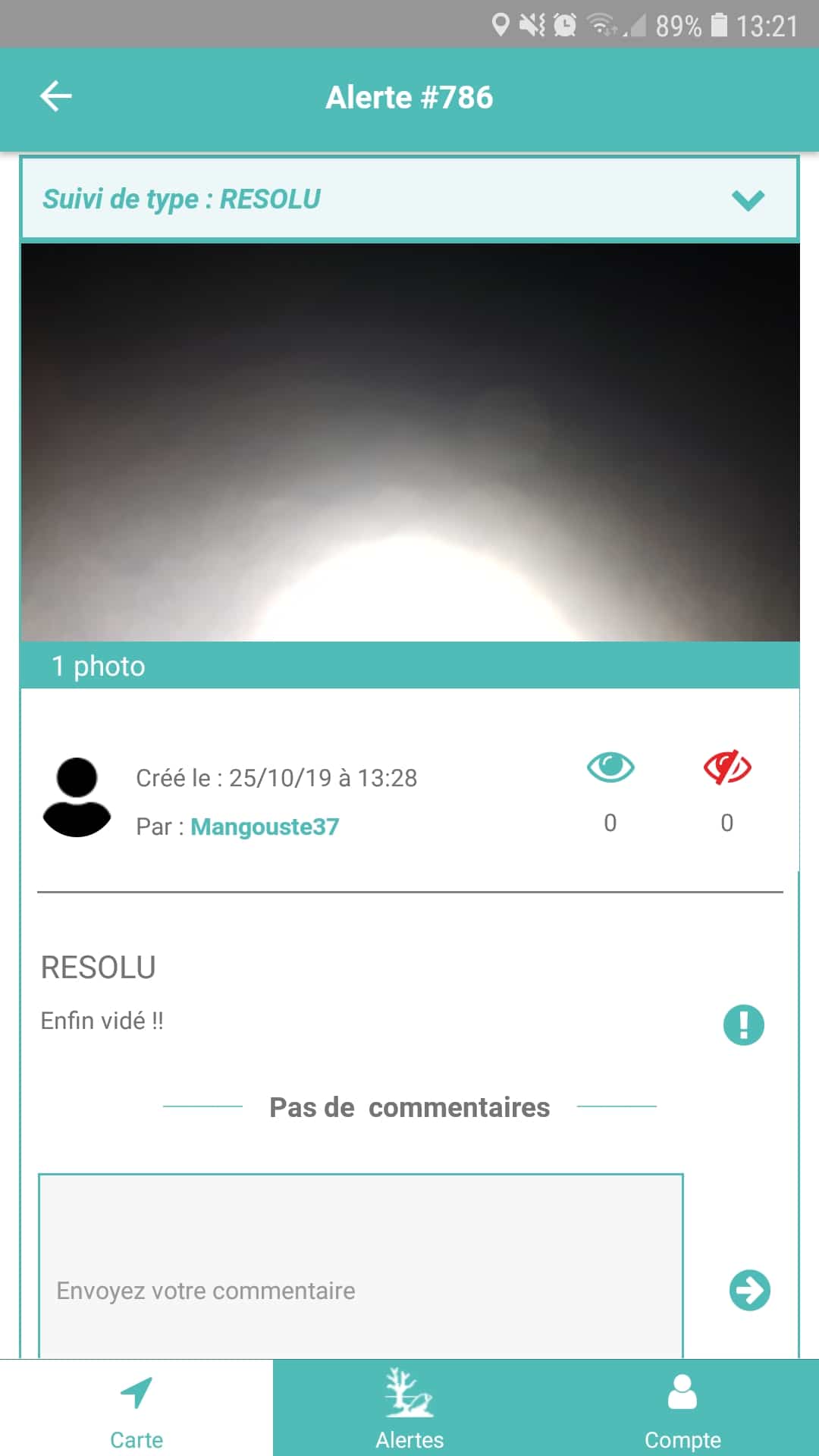
Task: Send the comment with the arrow button
Action: click(749, 1290)
